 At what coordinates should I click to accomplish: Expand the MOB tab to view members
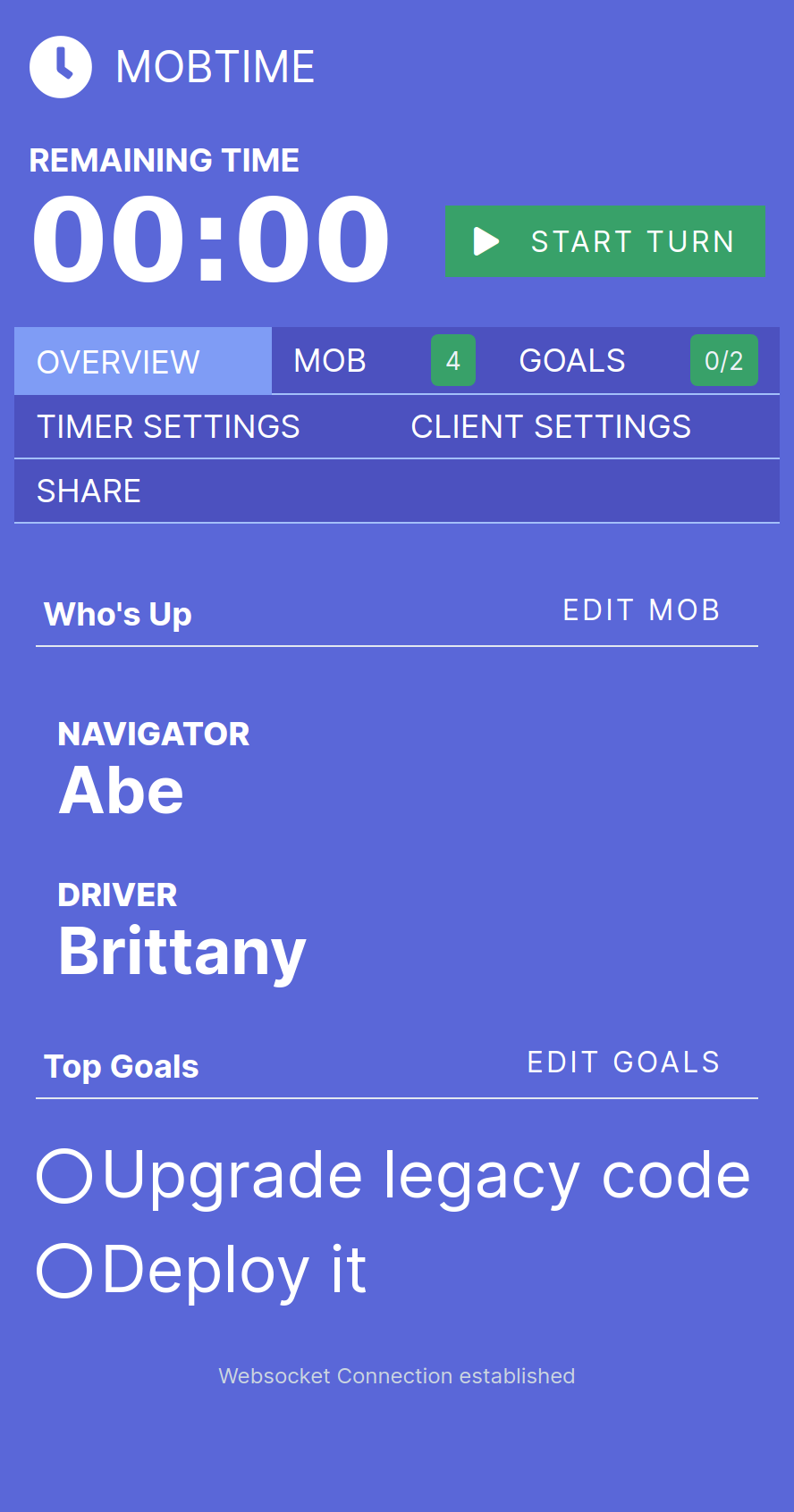click(330, 359)
